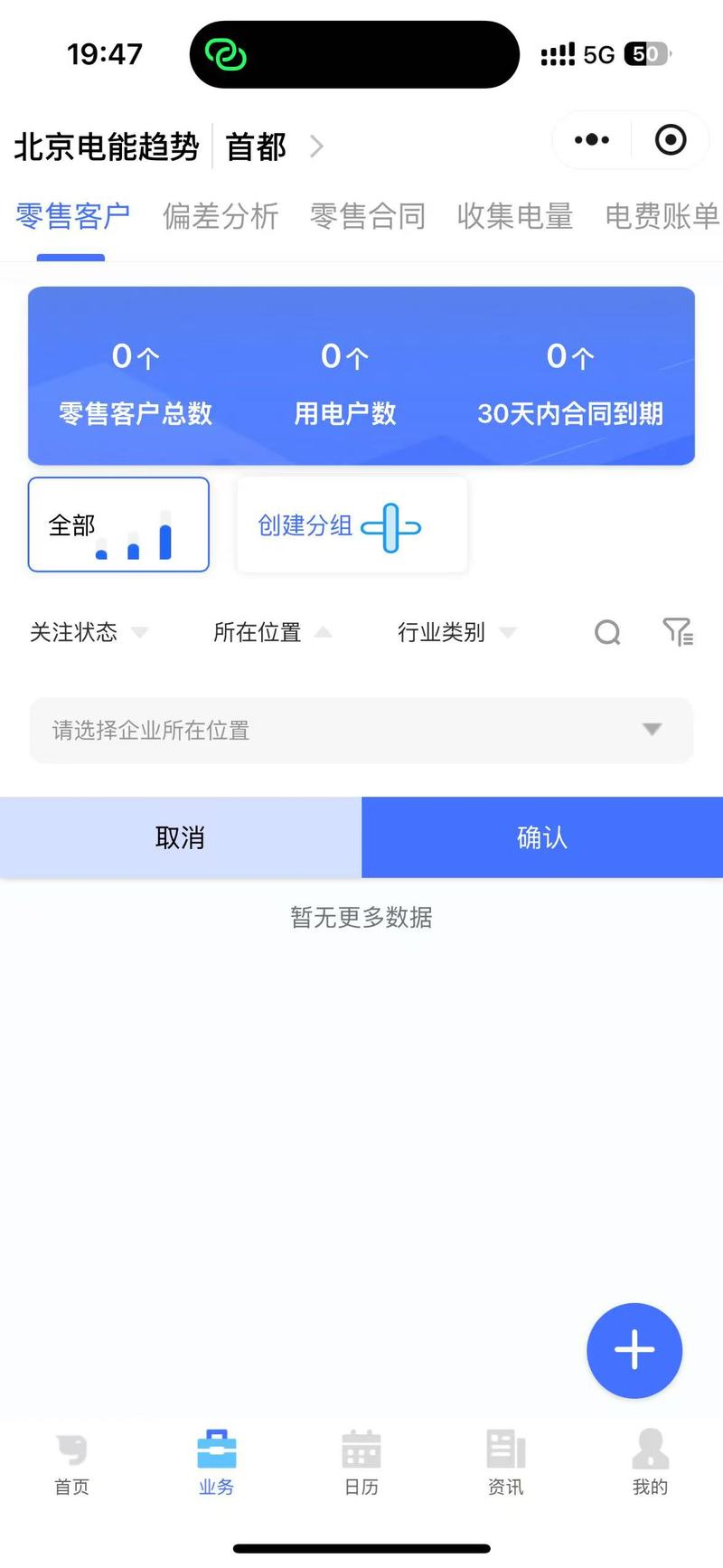This screenshot has width=723, height=1568.
Task: Open the 我的 tab
Action: (x=650, y=1462)
